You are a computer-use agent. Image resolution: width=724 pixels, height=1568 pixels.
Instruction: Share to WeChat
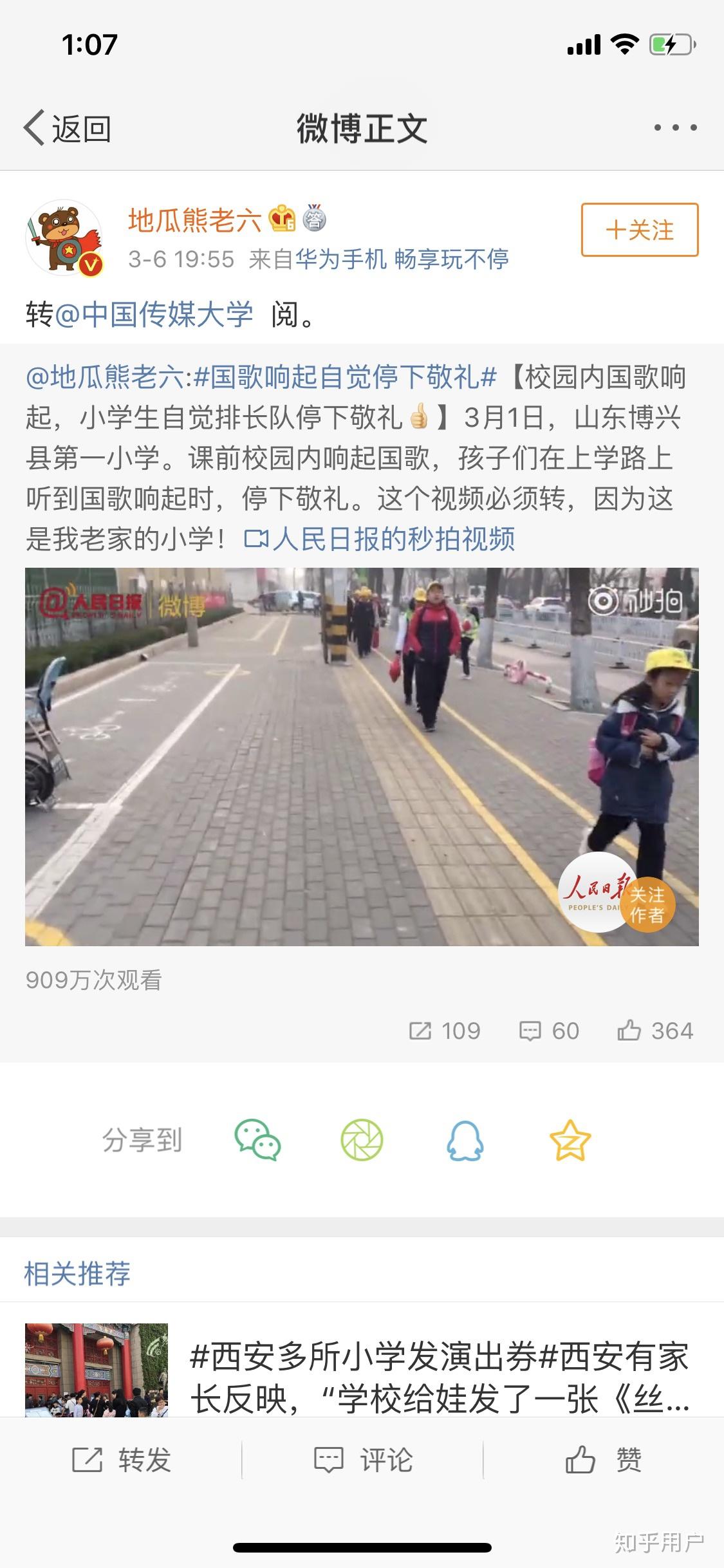[x=257, y=1140]
